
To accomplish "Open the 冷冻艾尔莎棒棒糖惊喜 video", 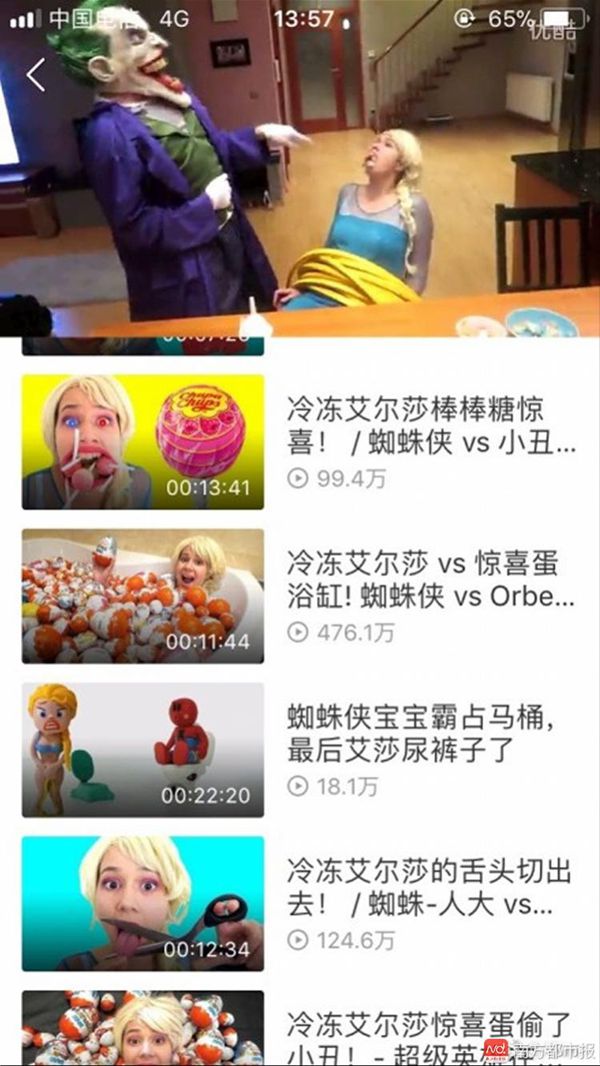I will [143, 442].
